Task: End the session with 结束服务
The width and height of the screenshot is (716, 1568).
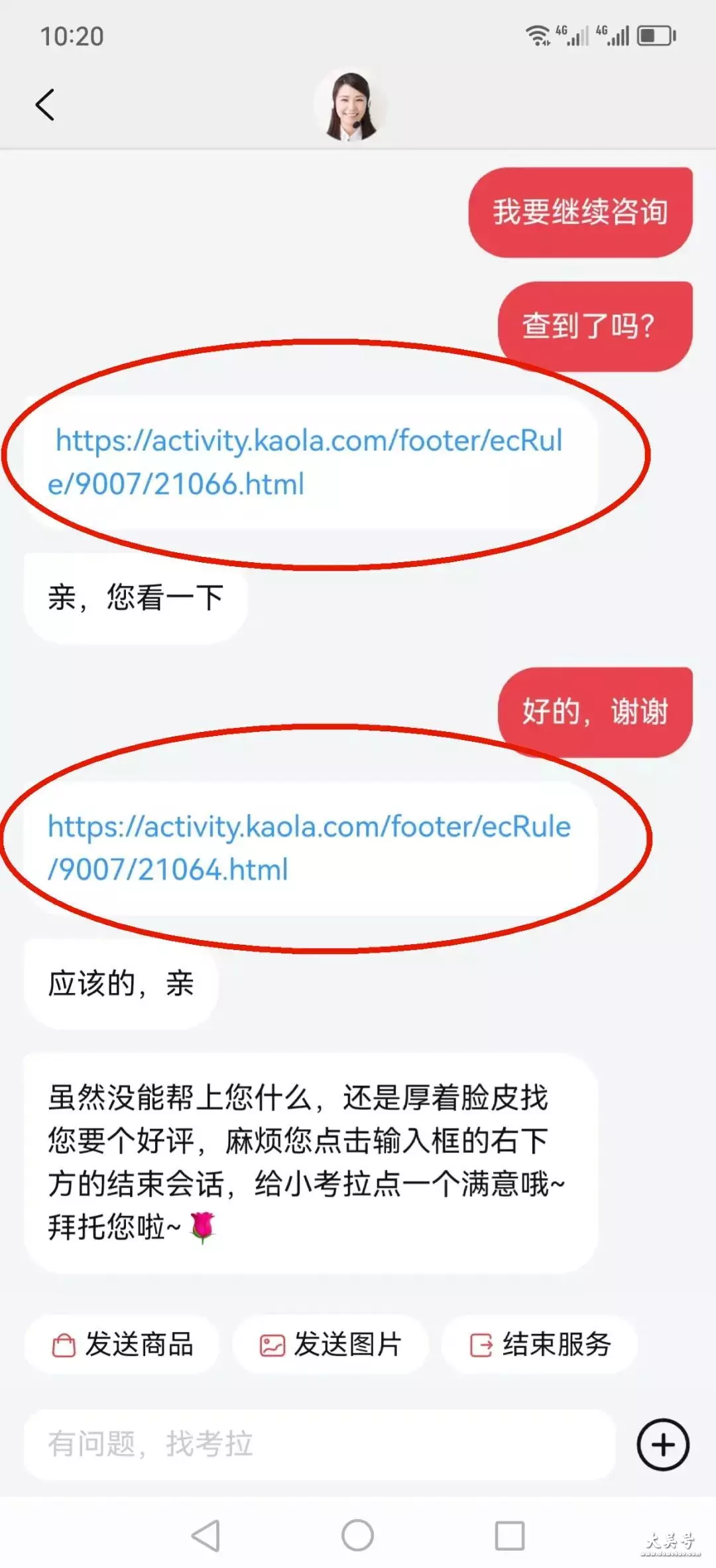Action: pos(540,1345)
